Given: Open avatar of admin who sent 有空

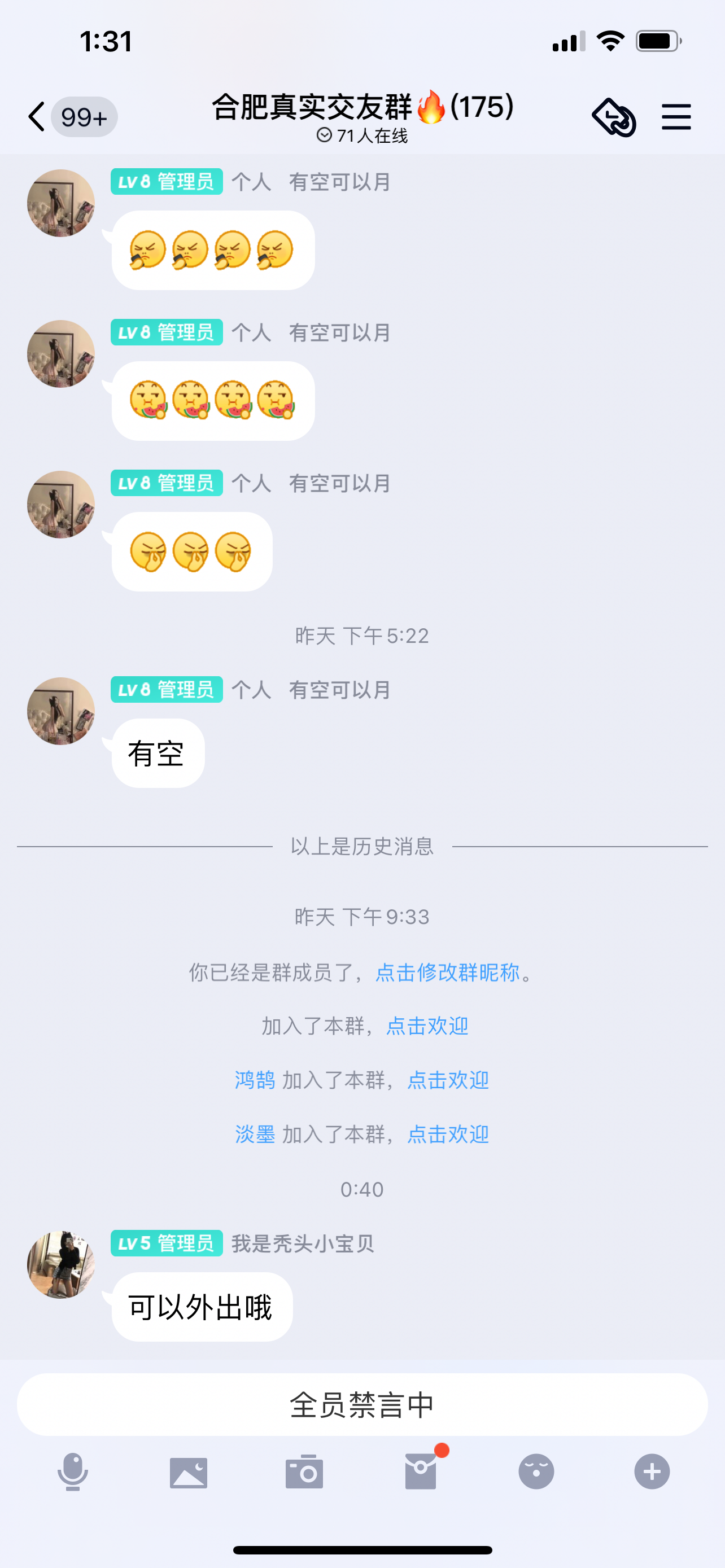Looking at the screenshot, I should pyautogui.click(x=60, y=712).
